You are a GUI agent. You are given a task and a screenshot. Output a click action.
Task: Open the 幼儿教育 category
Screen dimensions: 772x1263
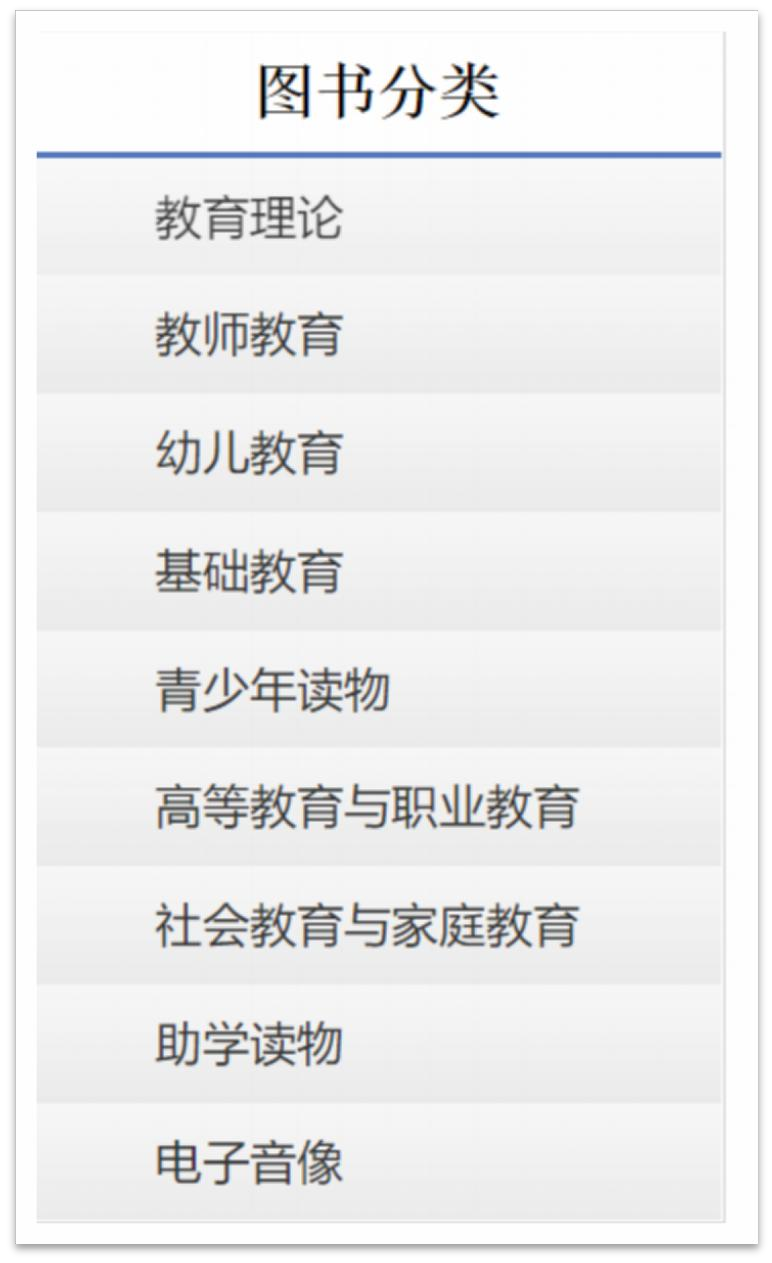(x=379, y=453)
